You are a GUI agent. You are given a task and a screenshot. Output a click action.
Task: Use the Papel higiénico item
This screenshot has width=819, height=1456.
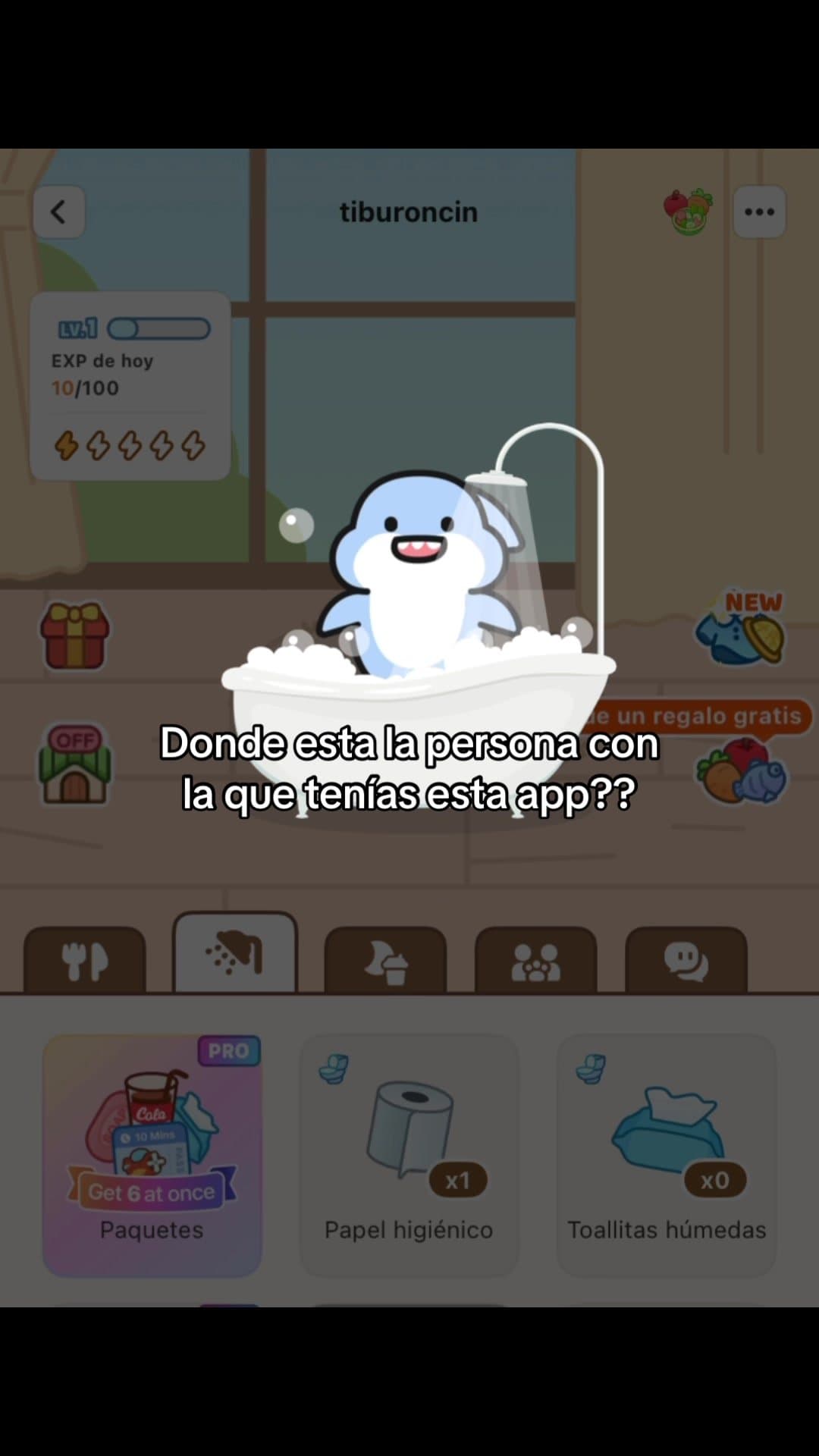pos(409,1155)
